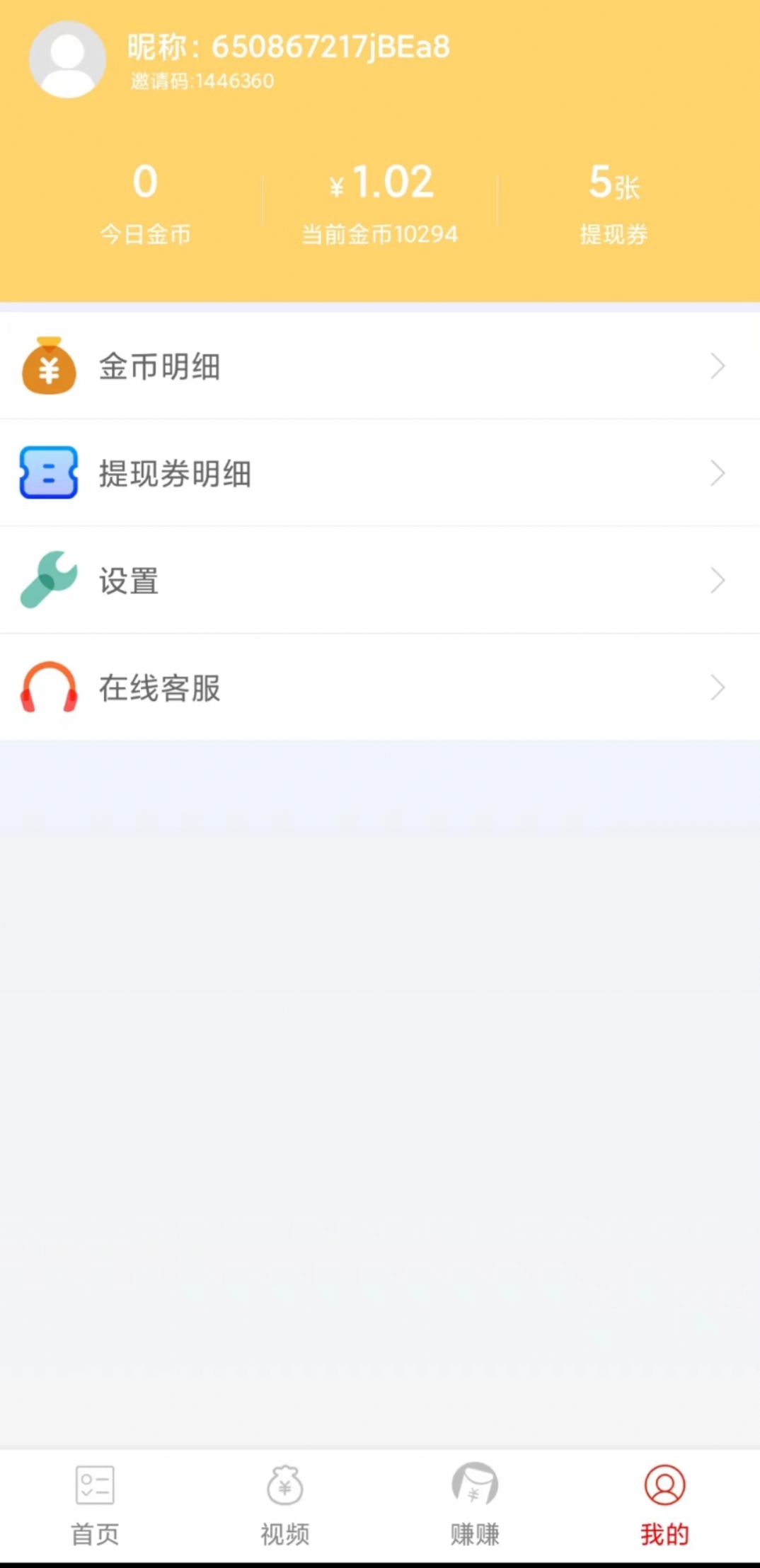
Task: Tap the profile avatar picture
Action: pyautogui.click(x=67, y=59)
